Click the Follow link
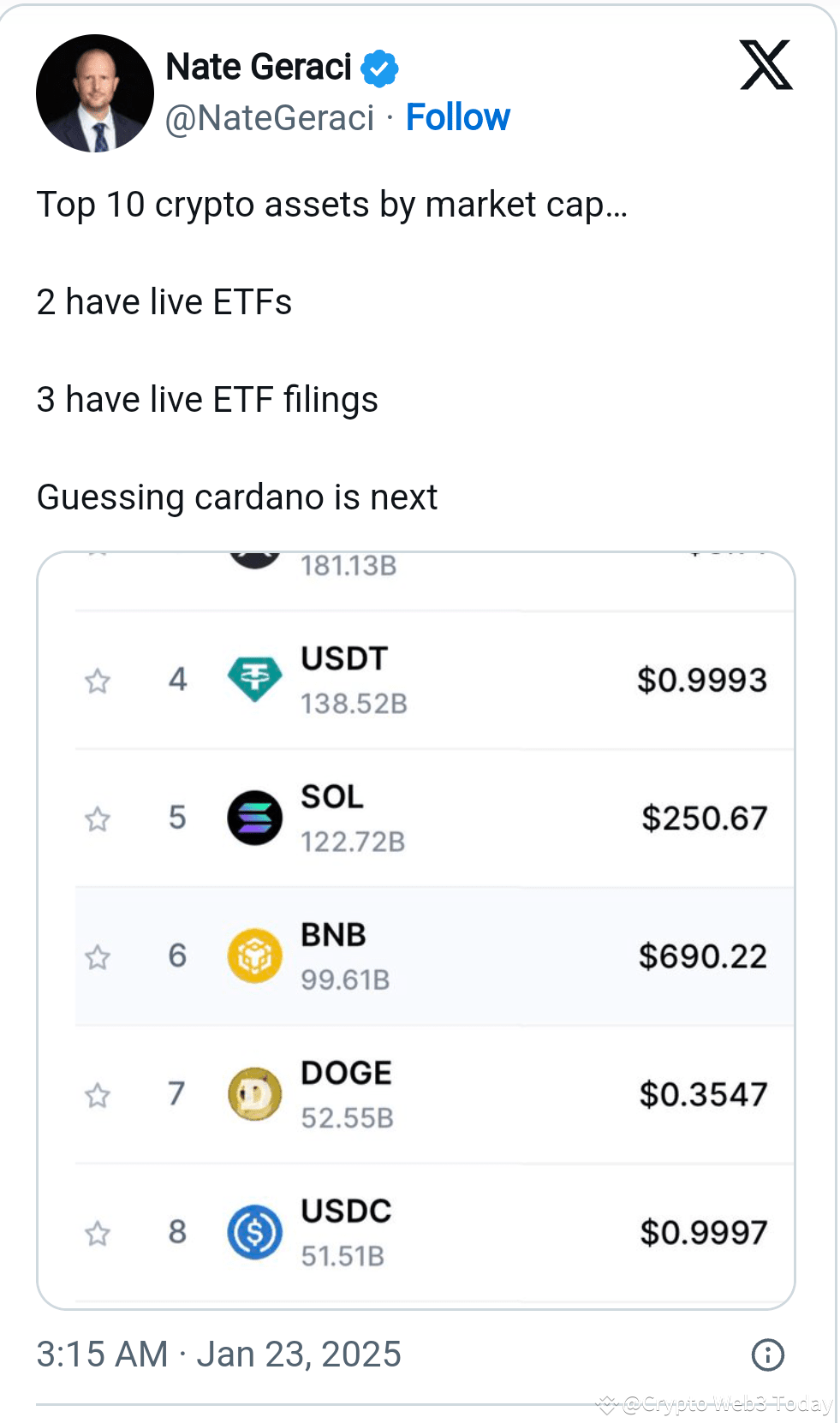This screenshot has width=840, height=1423. [459, 117]
